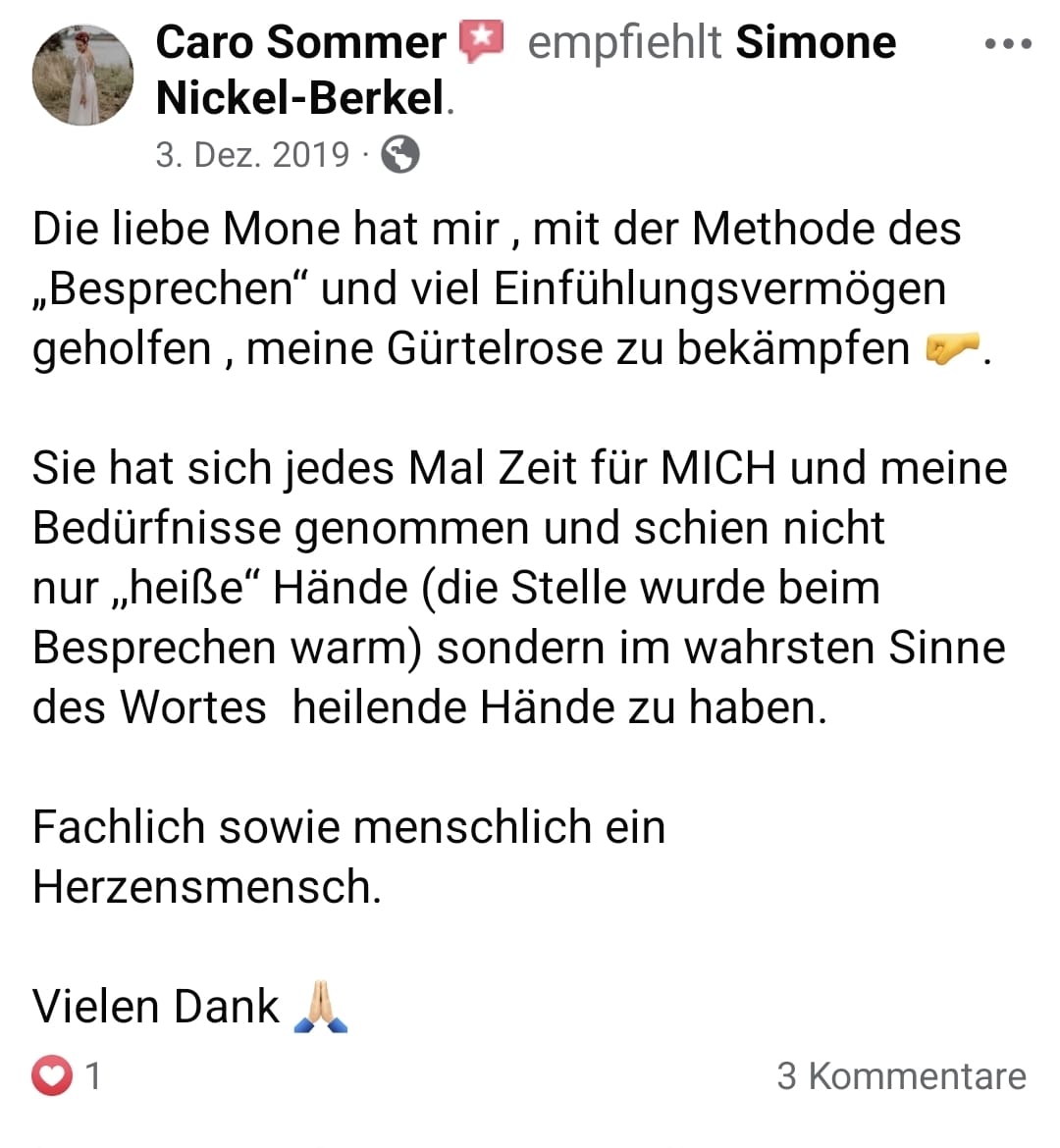Open the post's three-dot overflow menu
The image size is (1060, 1148).
(x=1008, y=45)
